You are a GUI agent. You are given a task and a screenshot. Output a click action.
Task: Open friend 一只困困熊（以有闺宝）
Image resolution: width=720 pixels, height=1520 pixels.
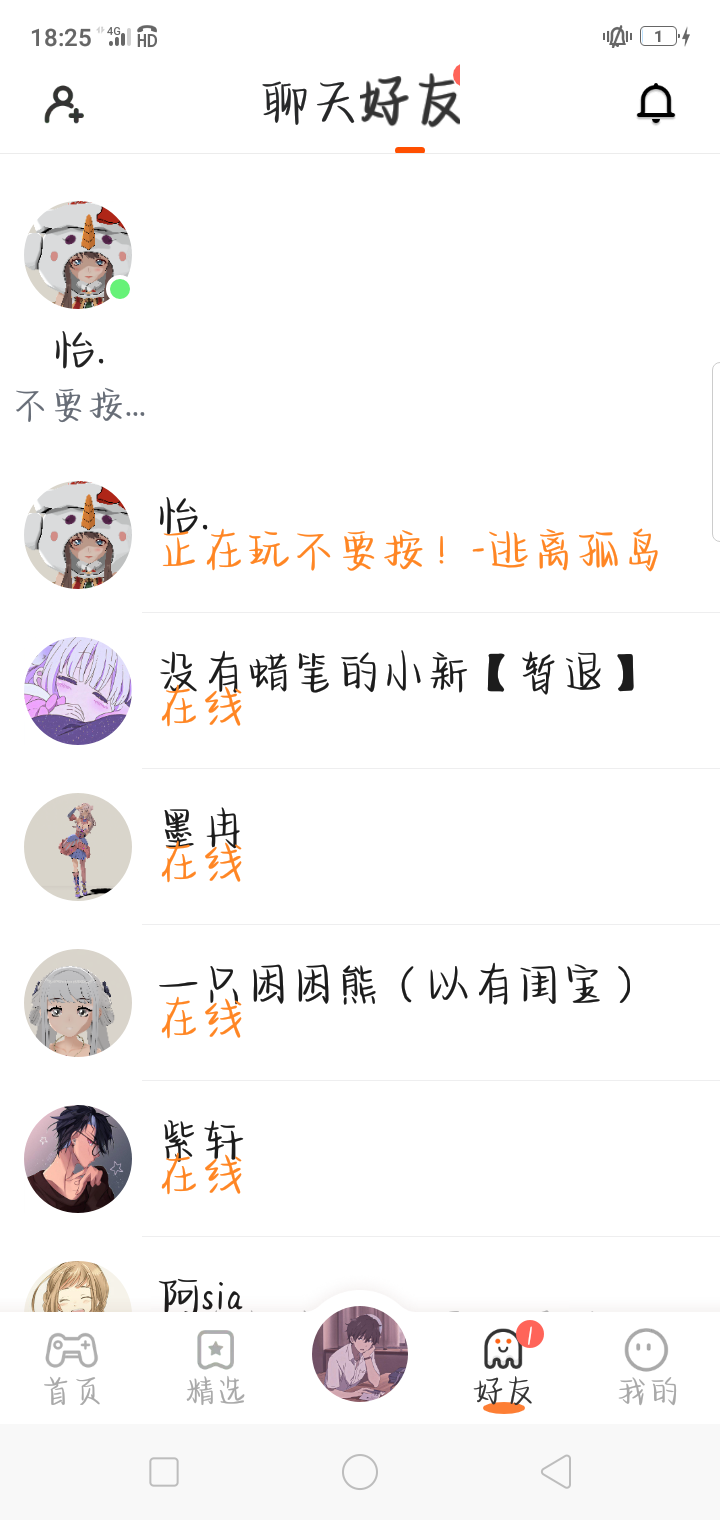pyautogui.click(x=400, y=1003)
